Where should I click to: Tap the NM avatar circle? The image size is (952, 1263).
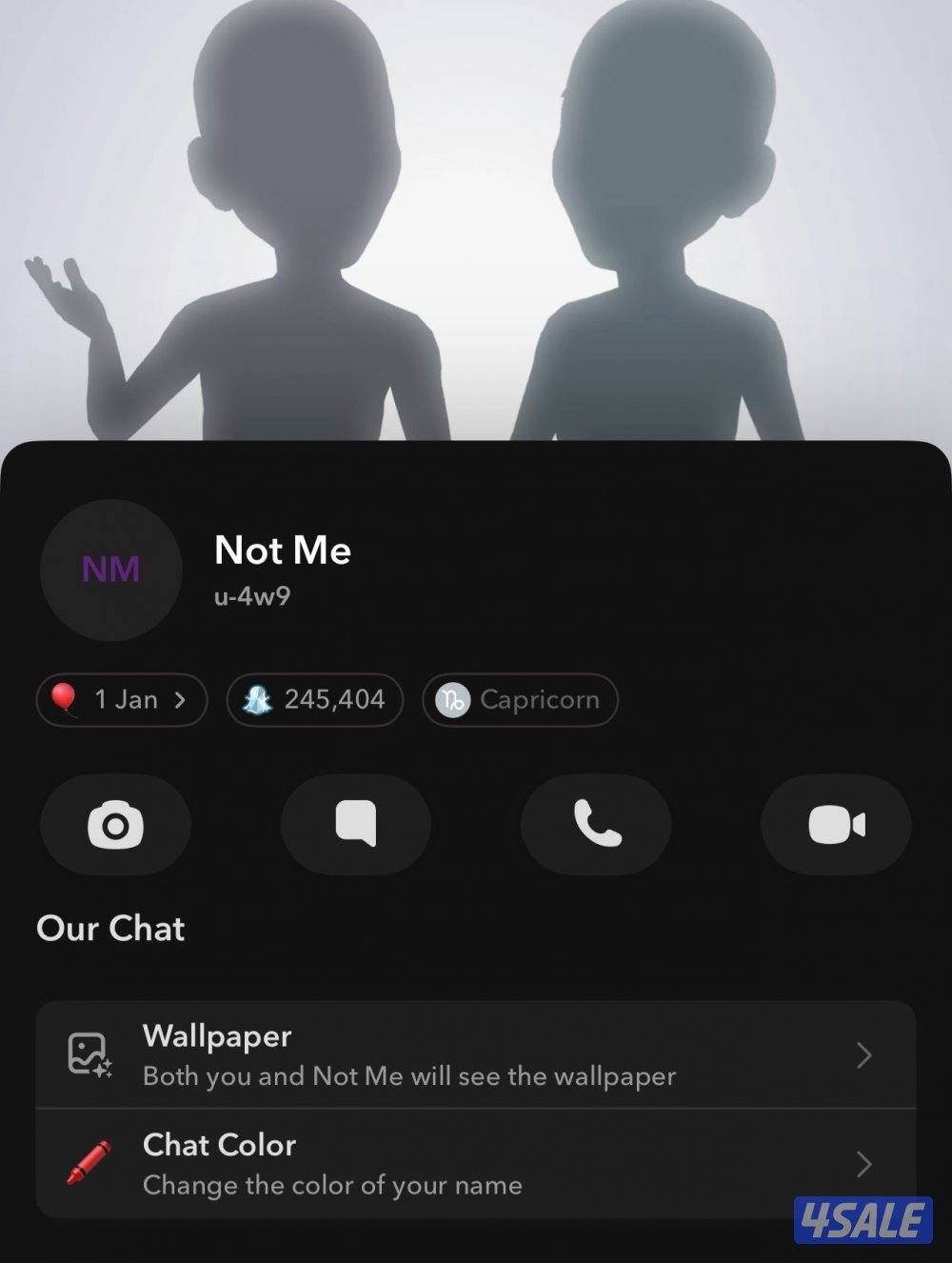tap(110, 571)
